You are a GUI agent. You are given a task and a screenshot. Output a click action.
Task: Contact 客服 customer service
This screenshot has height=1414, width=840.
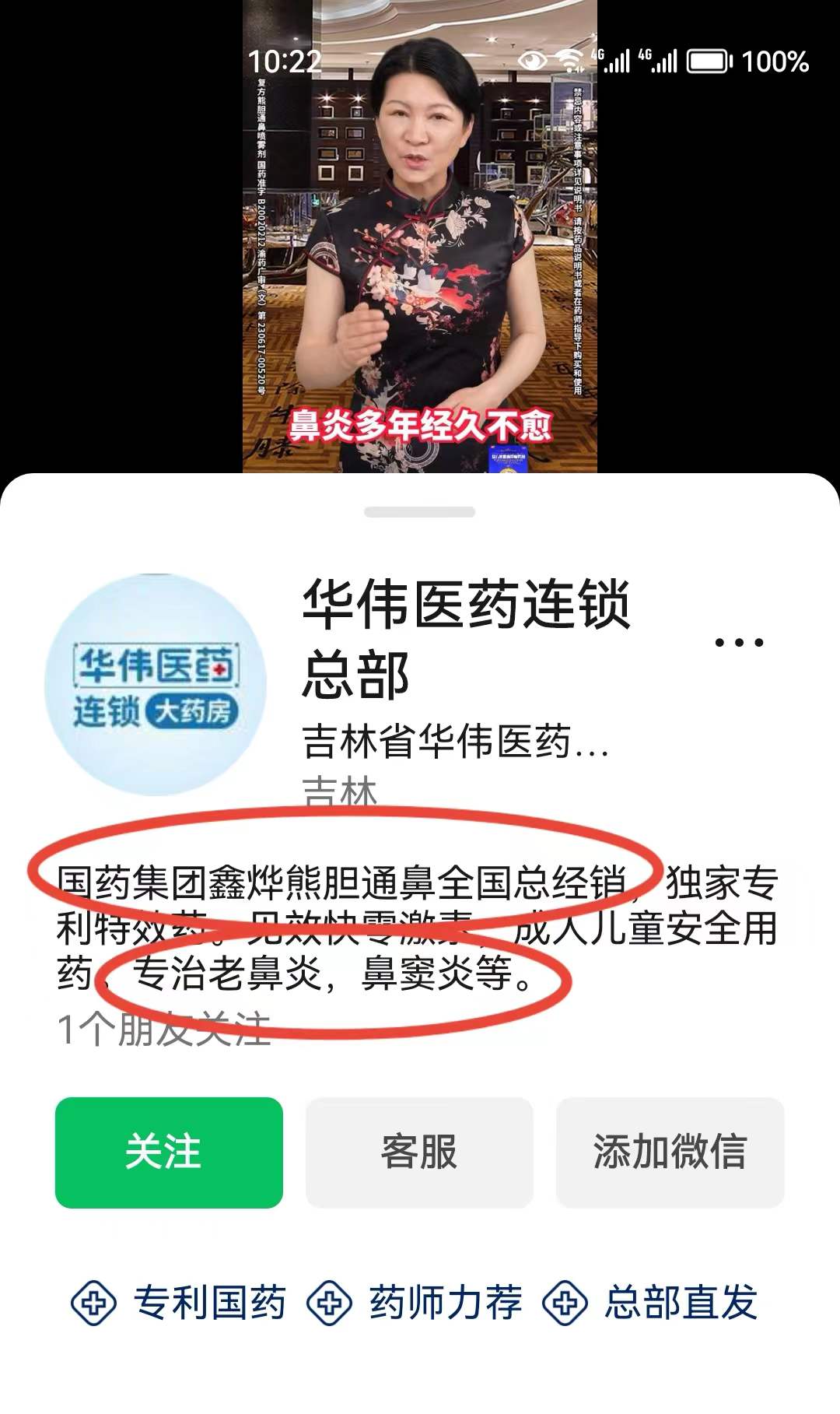point(419,1153)
